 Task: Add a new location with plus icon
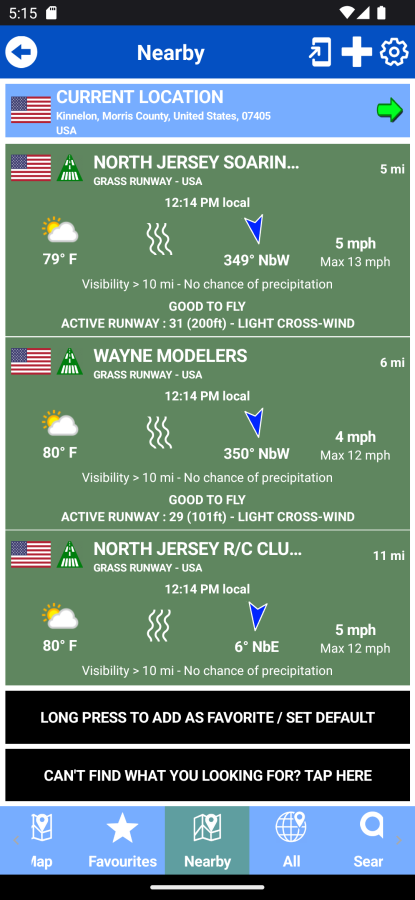[356, 52]
